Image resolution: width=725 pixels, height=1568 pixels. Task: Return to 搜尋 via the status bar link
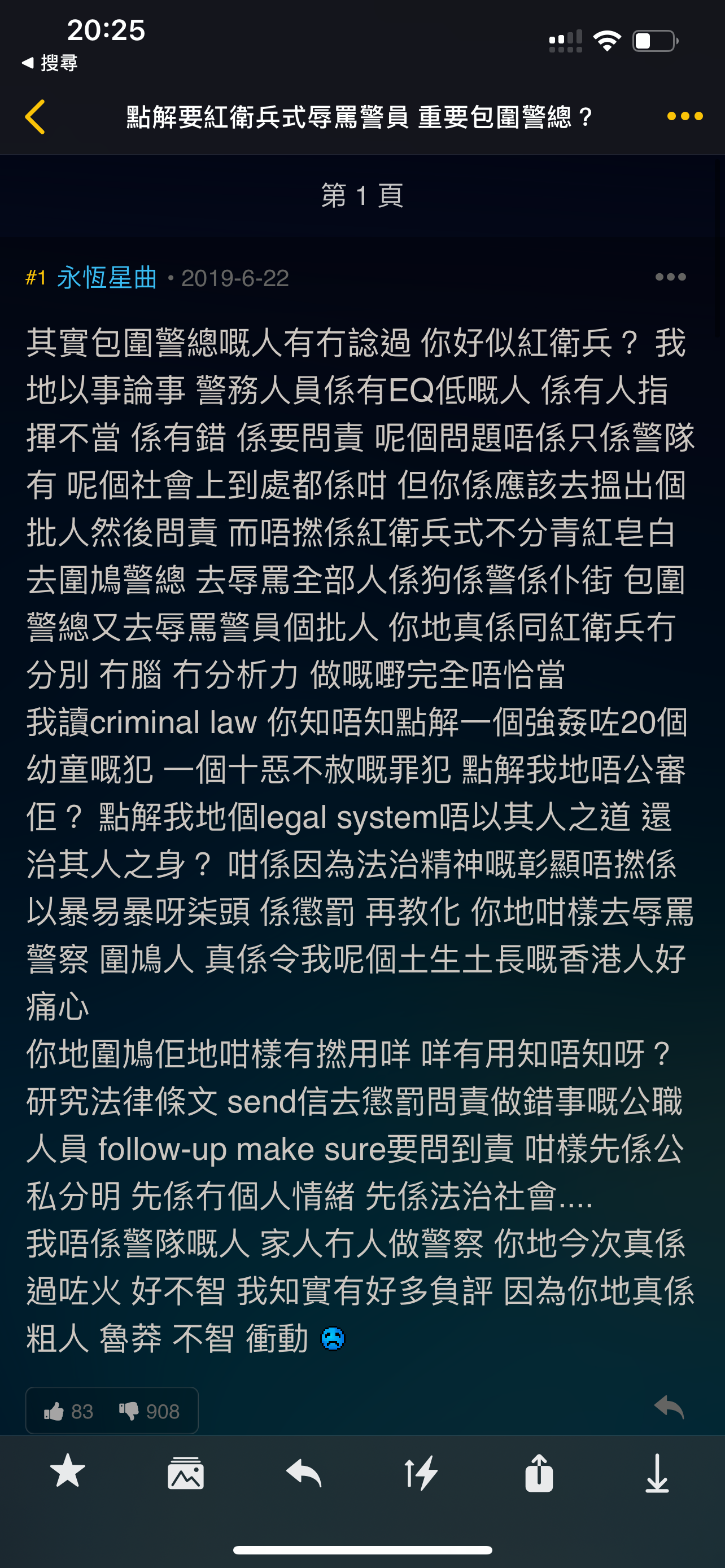click(50, 63)
